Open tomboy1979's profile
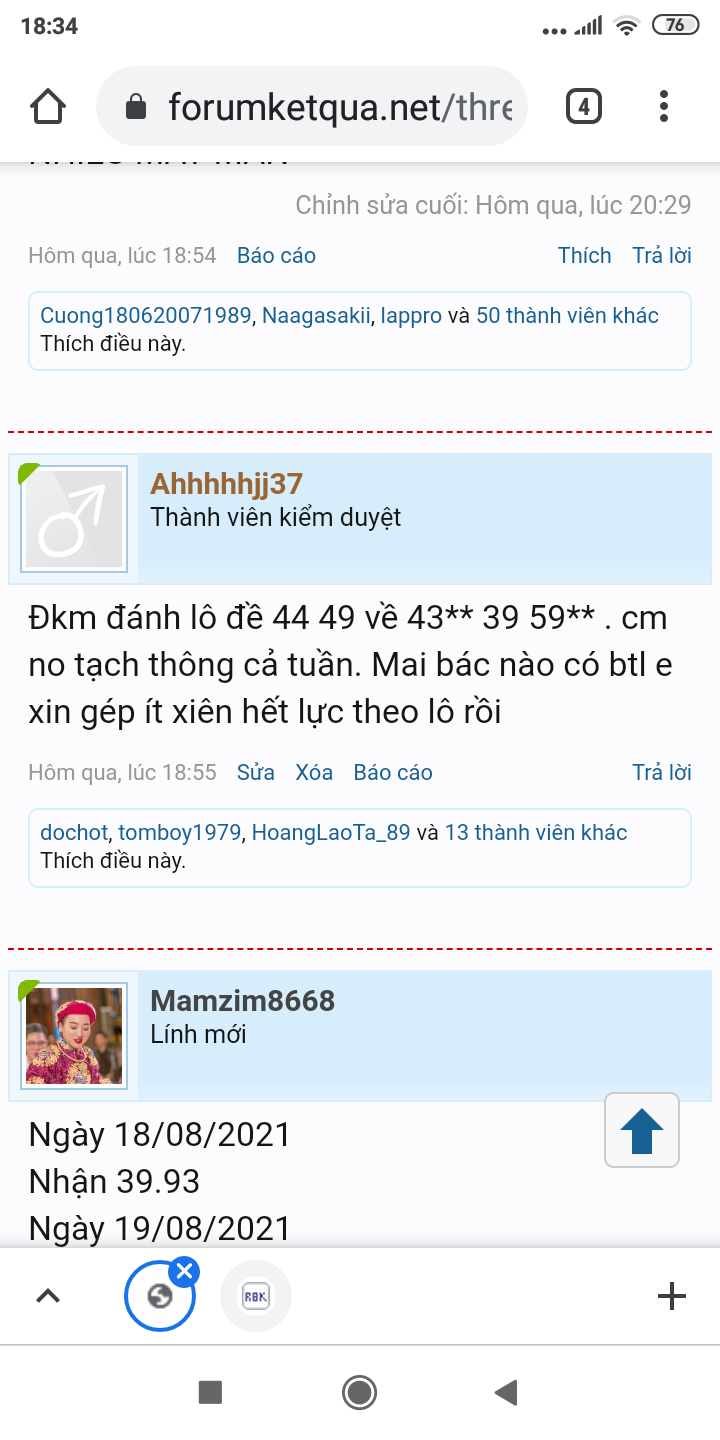Screen dimensions: 720x1440 coord(180,832)
